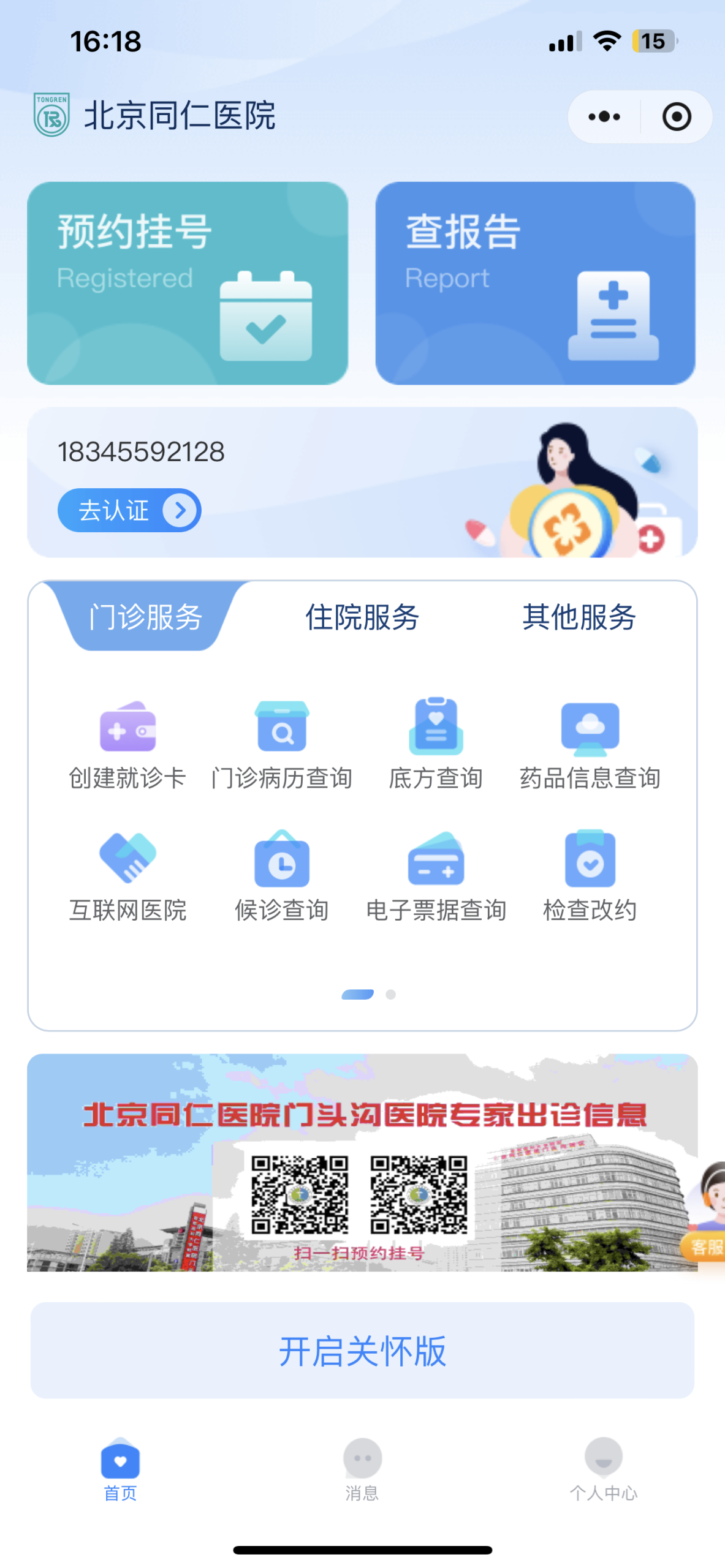Tap the 开启关怀版 care mode button
This screenshot has width=725, height=1568.
pos(362,1351)
